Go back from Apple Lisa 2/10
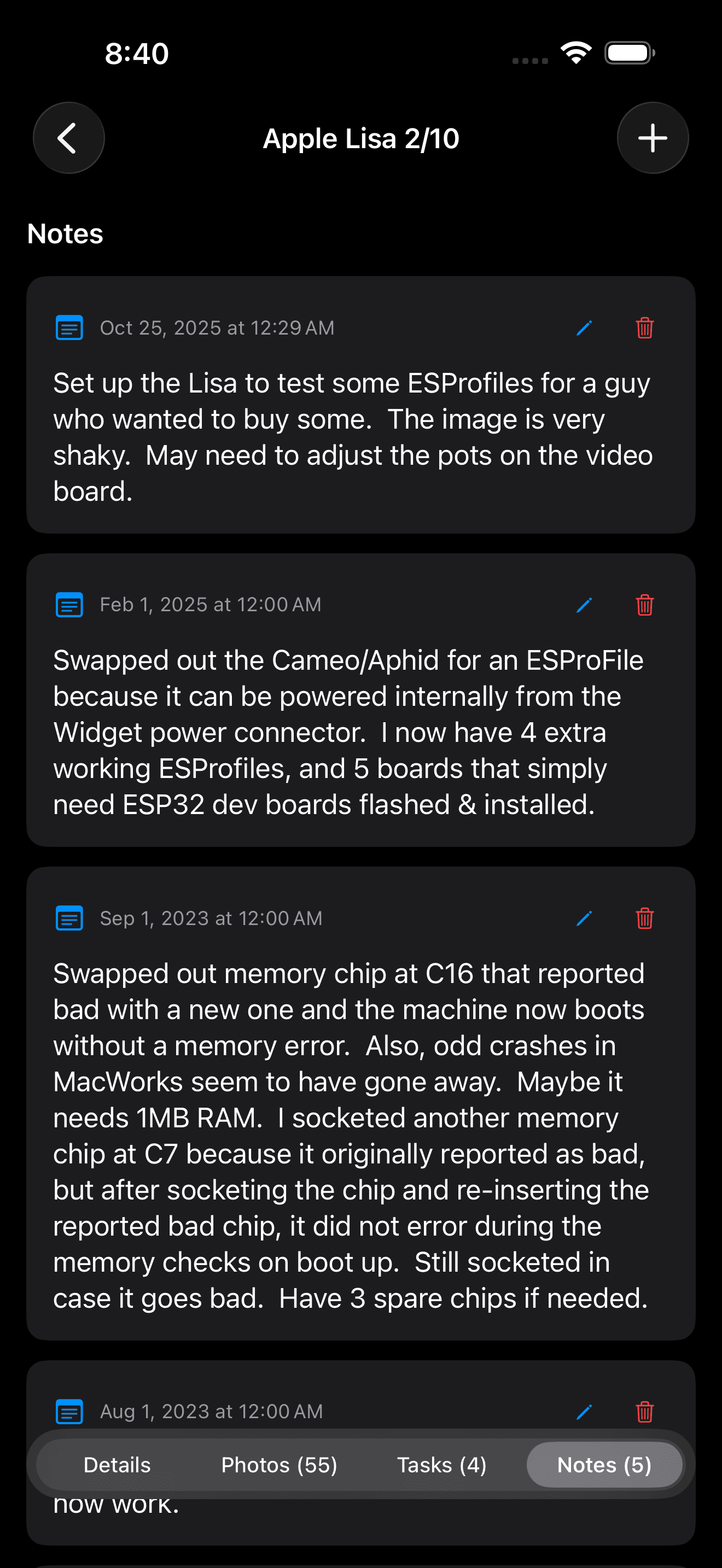The height and width of the screenshot is (1568, 722). coord(68,138)
